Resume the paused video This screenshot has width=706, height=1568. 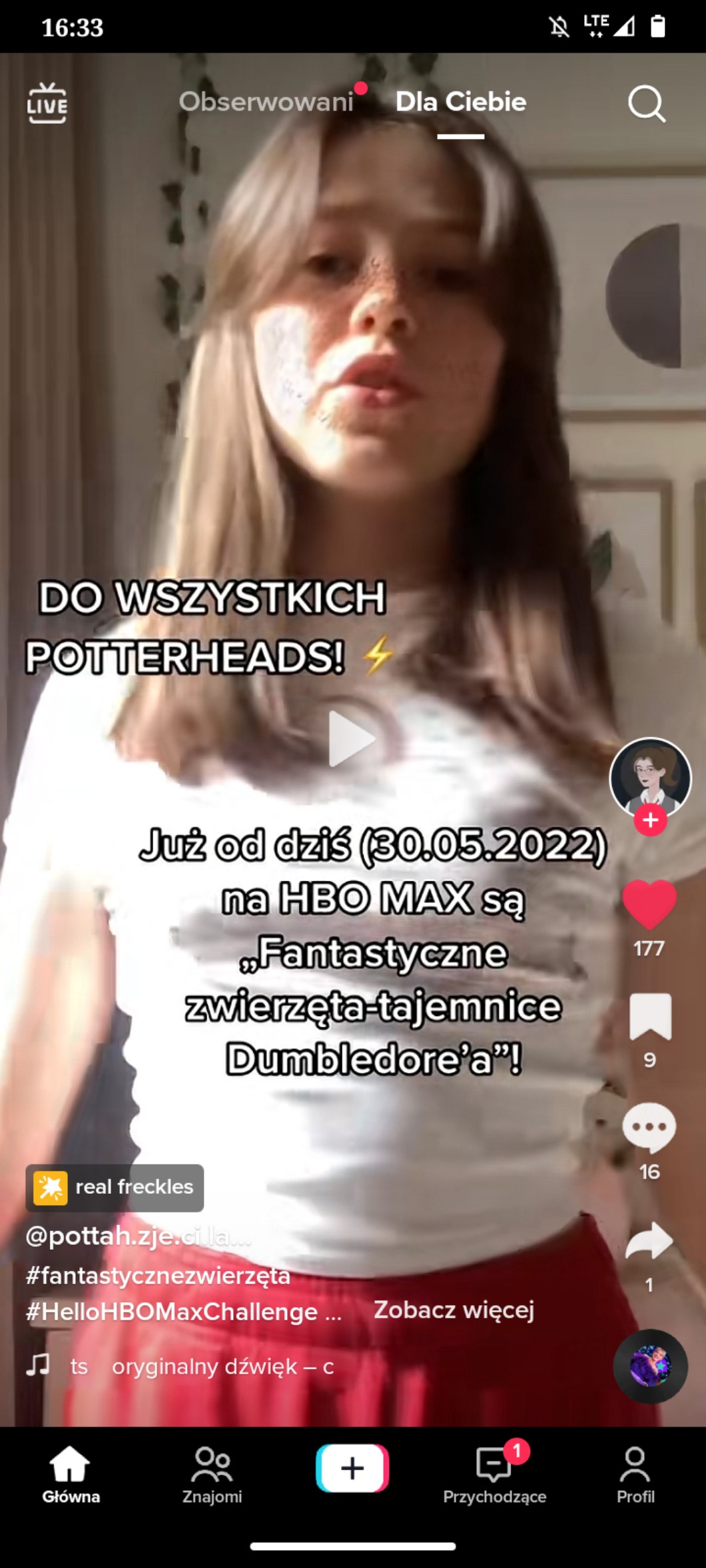point(352,738)
